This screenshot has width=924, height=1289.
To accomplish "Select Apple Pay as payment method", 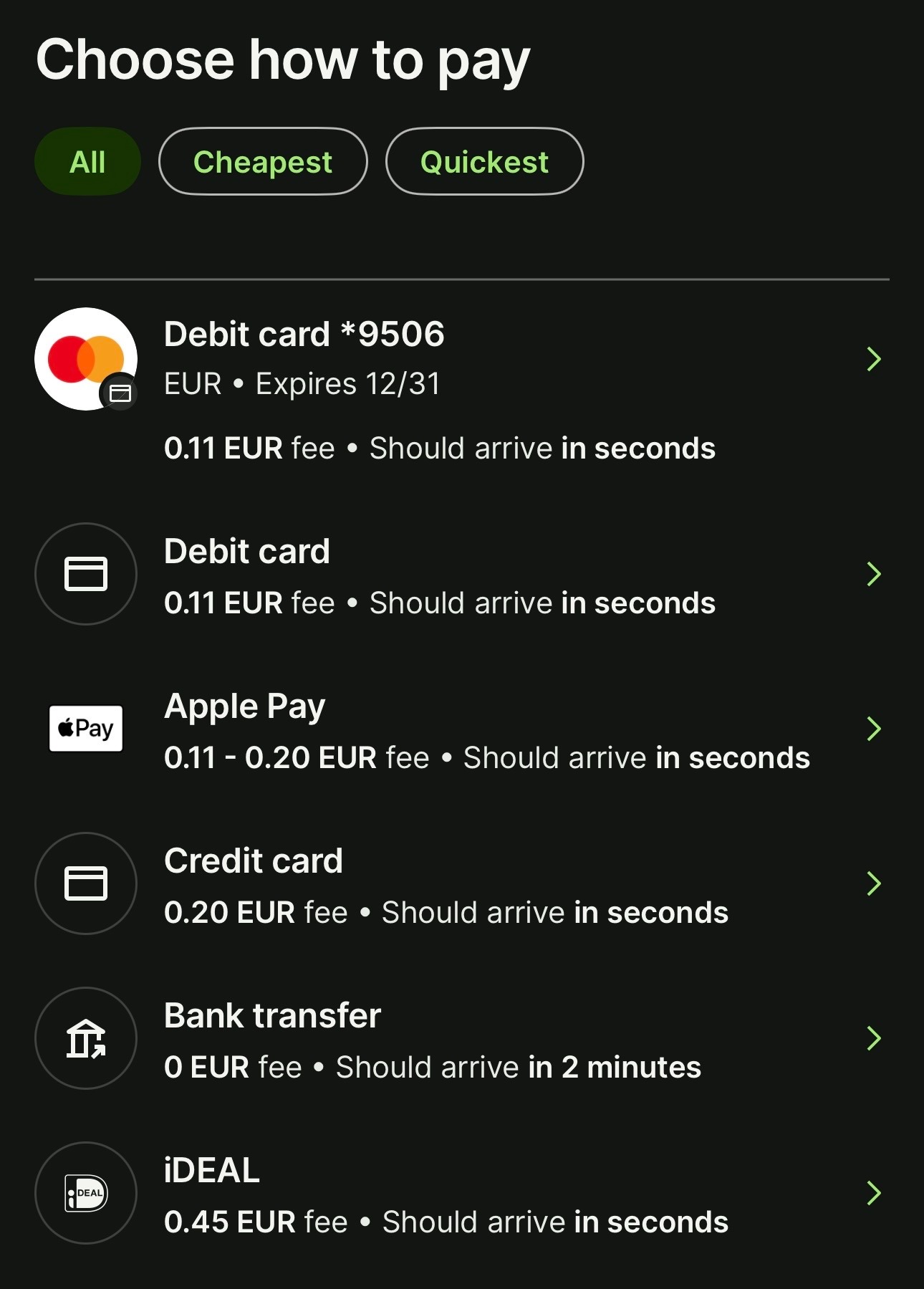I will (458, 729).
